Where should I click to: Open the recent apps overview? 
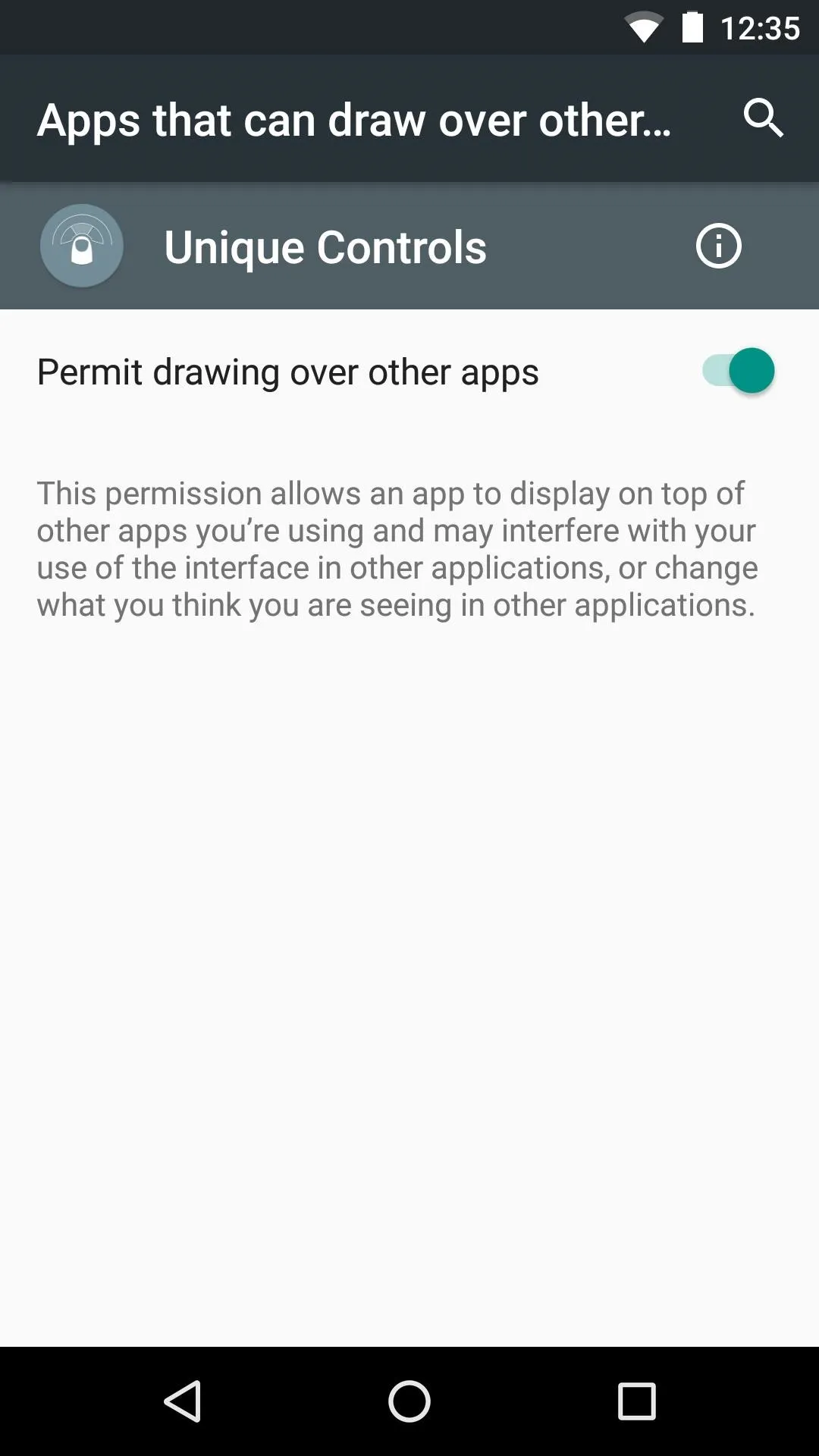tap(636, 1401)
